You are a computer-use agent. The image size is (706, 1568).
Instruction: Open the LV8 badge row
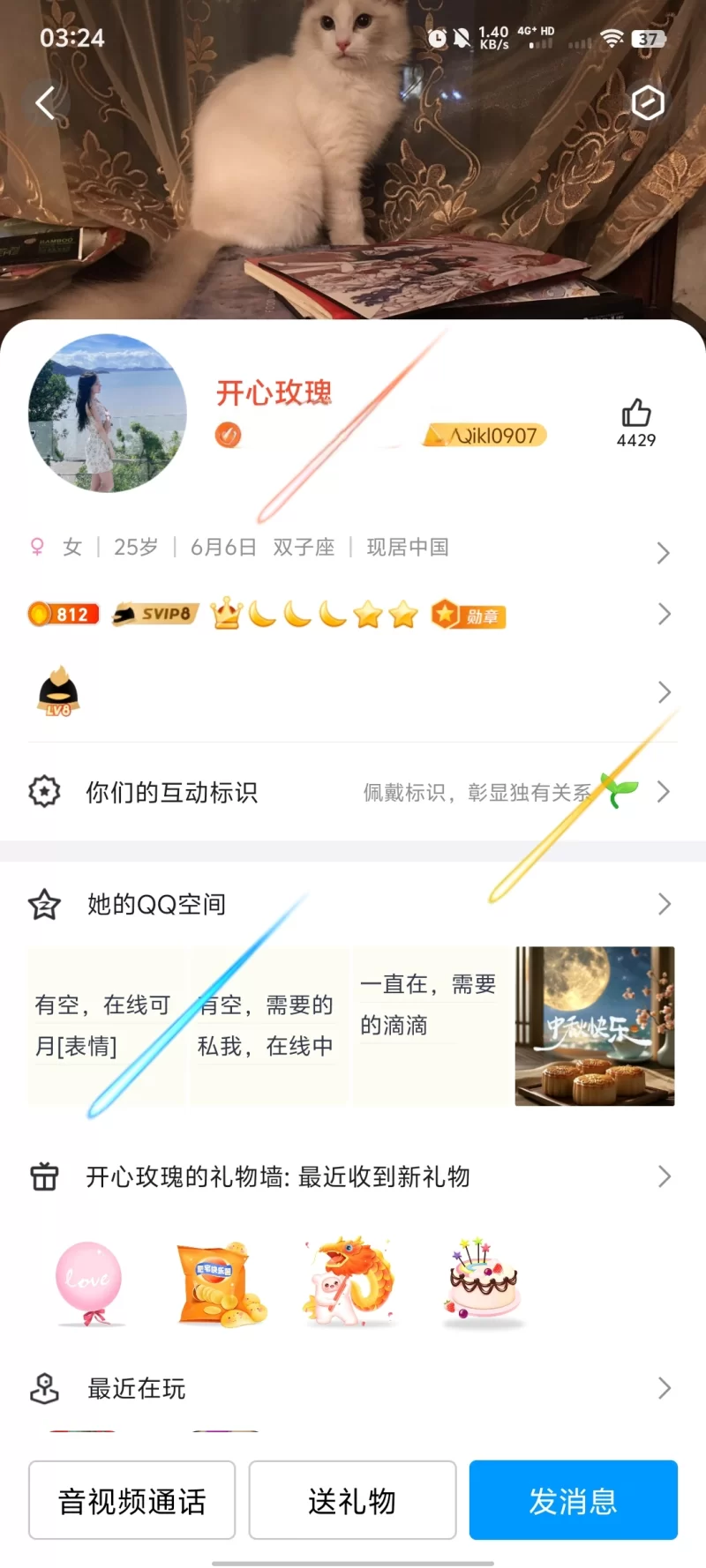point(353,692)
